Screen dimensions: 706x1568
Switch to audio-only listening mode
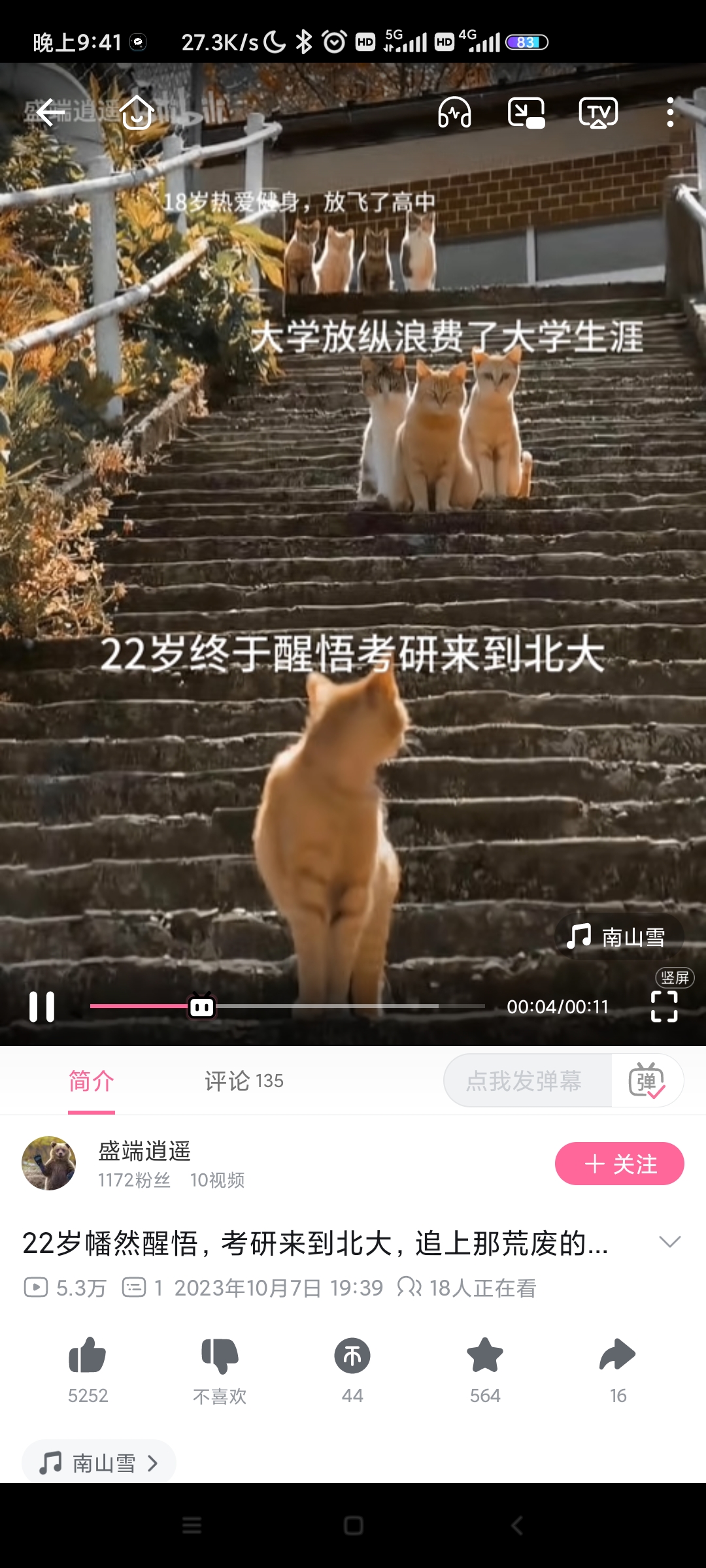pyautogui.click(x=454, y=113)
